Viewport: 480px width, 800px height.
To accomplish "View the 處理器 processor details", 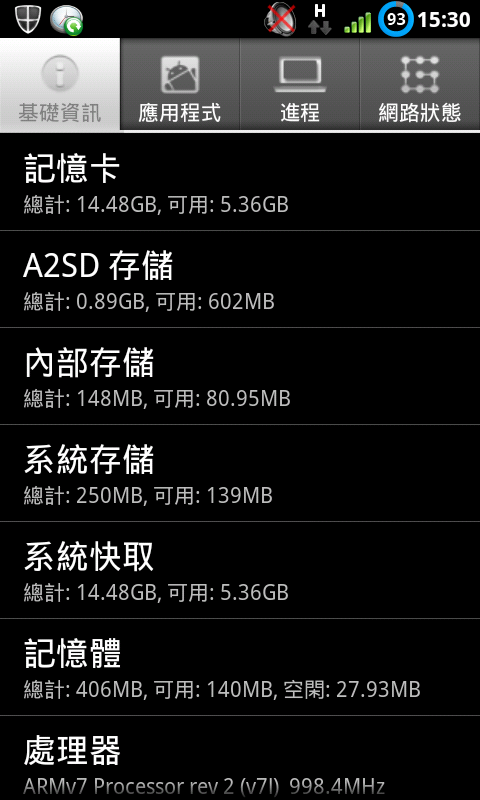I will (x=240, y=758).
